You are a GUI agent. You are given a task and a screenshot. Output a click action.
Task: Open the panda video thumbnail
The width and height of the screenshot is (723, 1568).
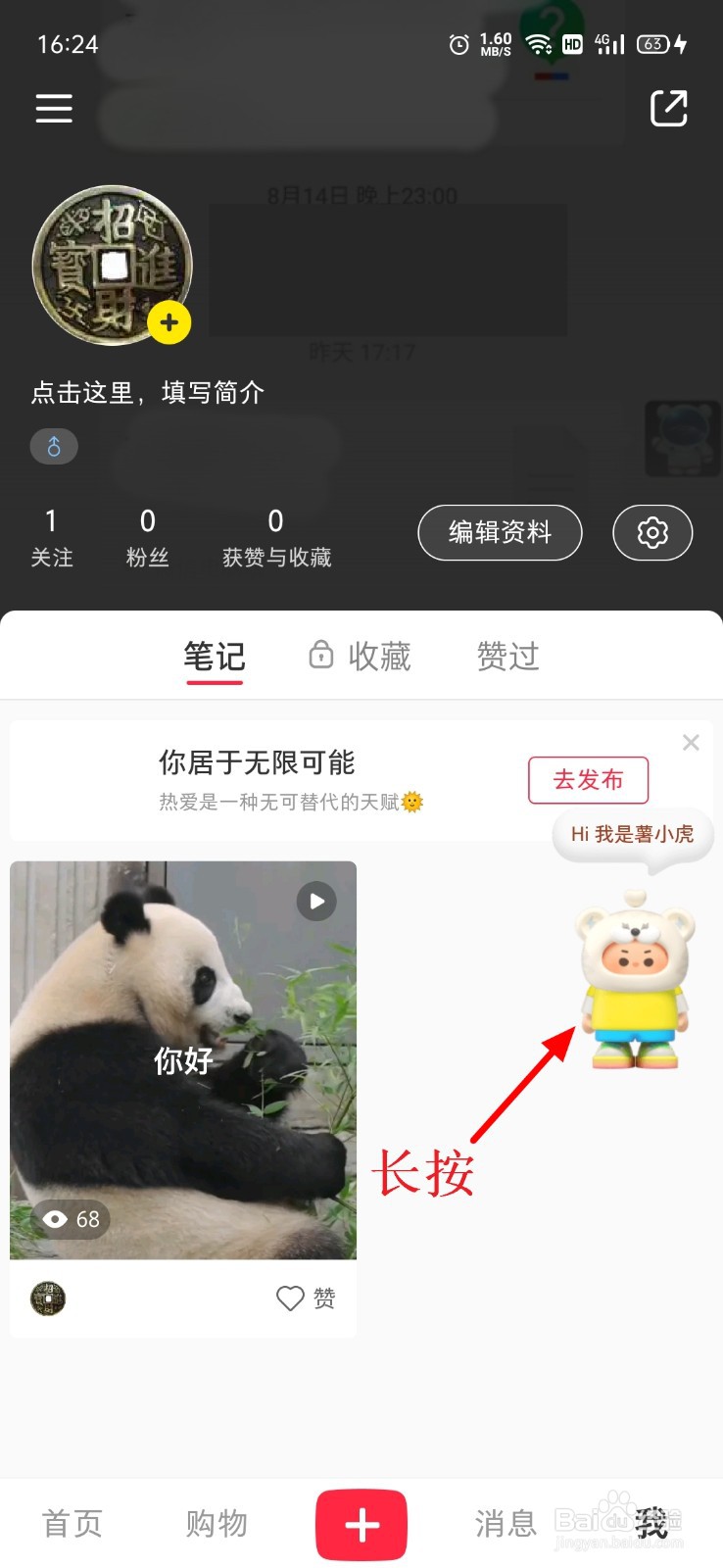coord(182,1058)
